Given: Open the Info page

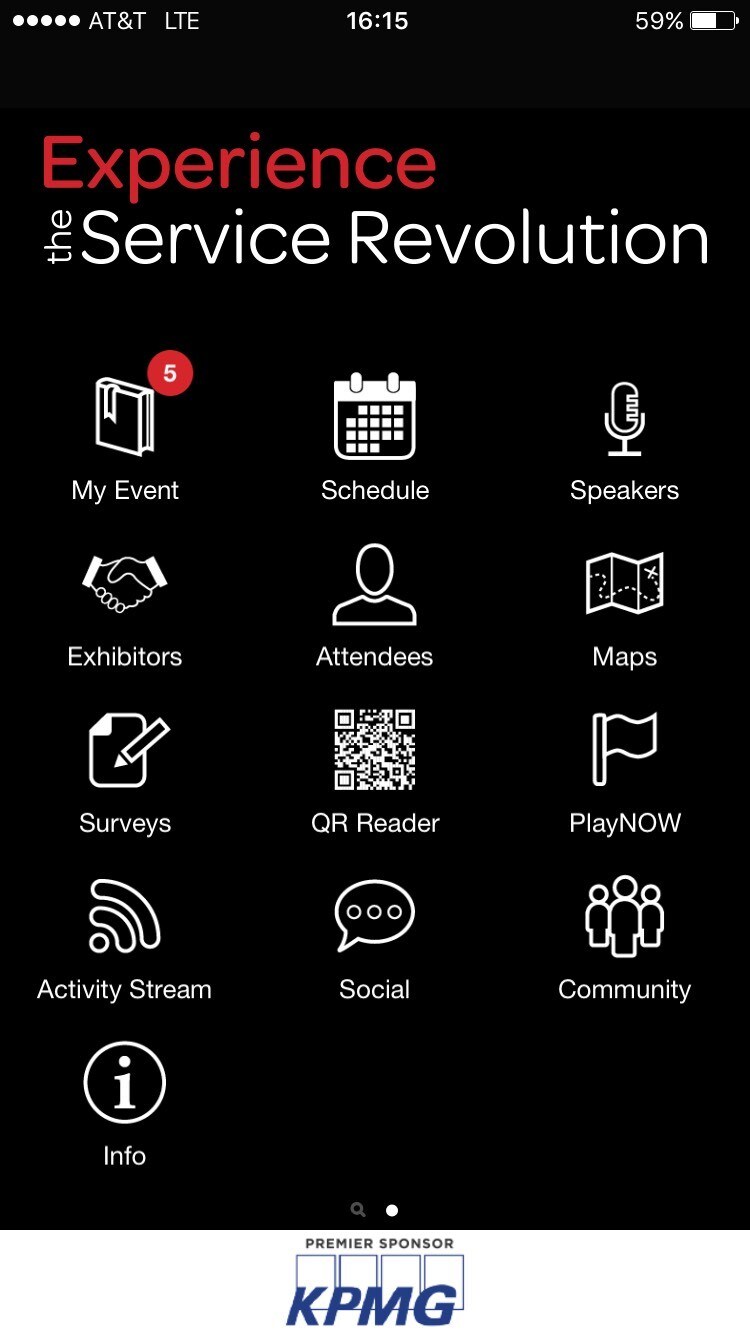Looking at the screenshot, I should [125, 1105].
